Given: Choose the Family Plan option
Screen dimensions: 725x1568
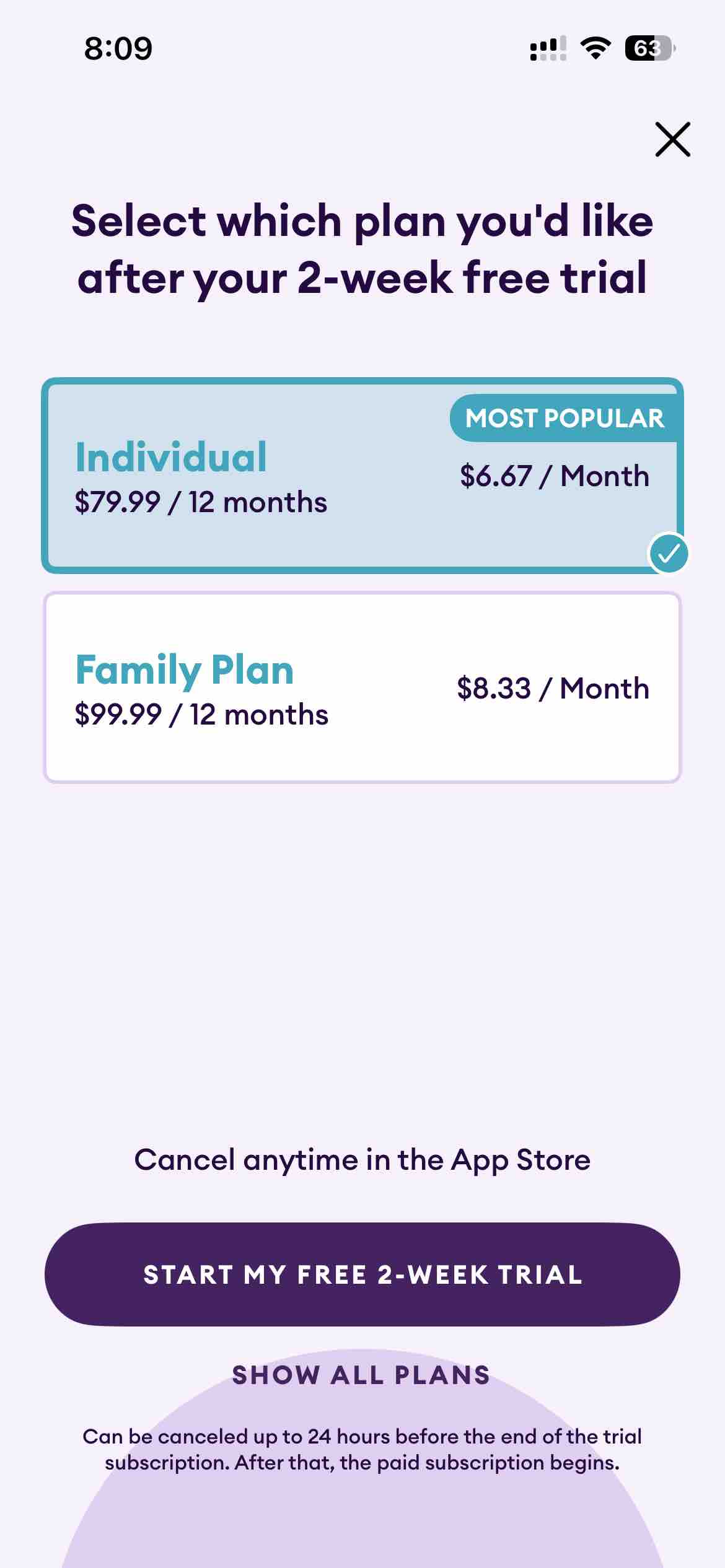Looking at the screenshot, I should click(362, 687).
